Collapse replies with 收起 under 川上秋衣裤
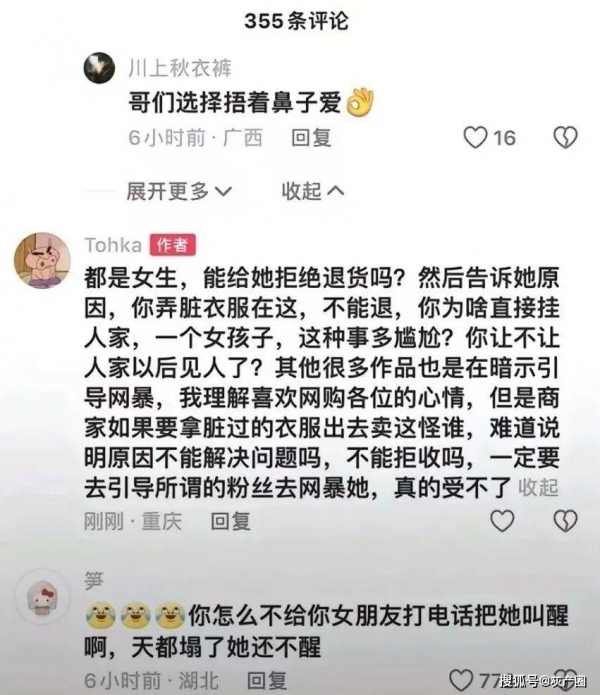 (x=312, y=190)
